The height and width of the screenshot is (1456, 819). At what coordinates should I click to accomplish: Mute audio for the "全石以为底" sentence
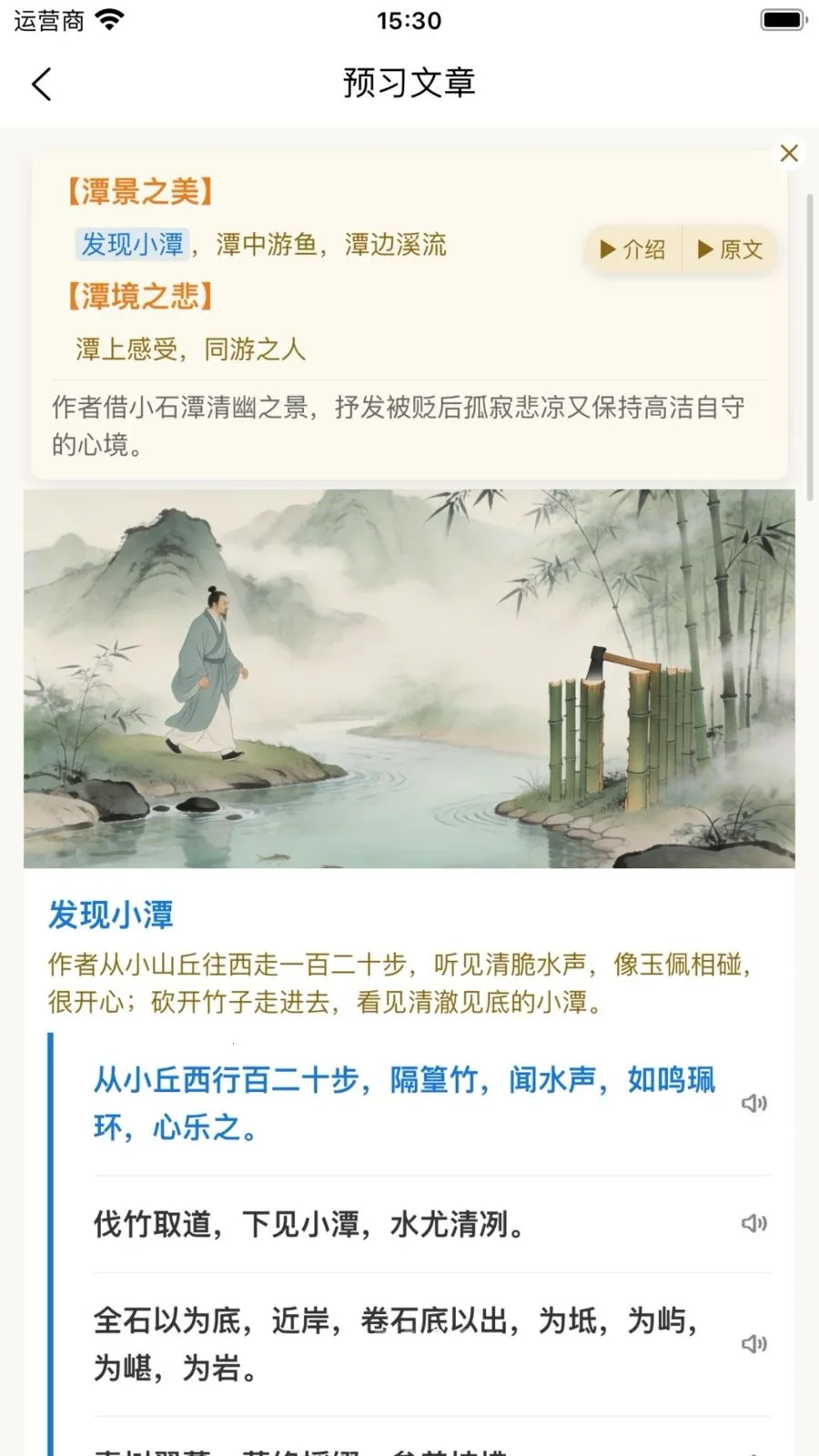click(x=754, y=1344)
